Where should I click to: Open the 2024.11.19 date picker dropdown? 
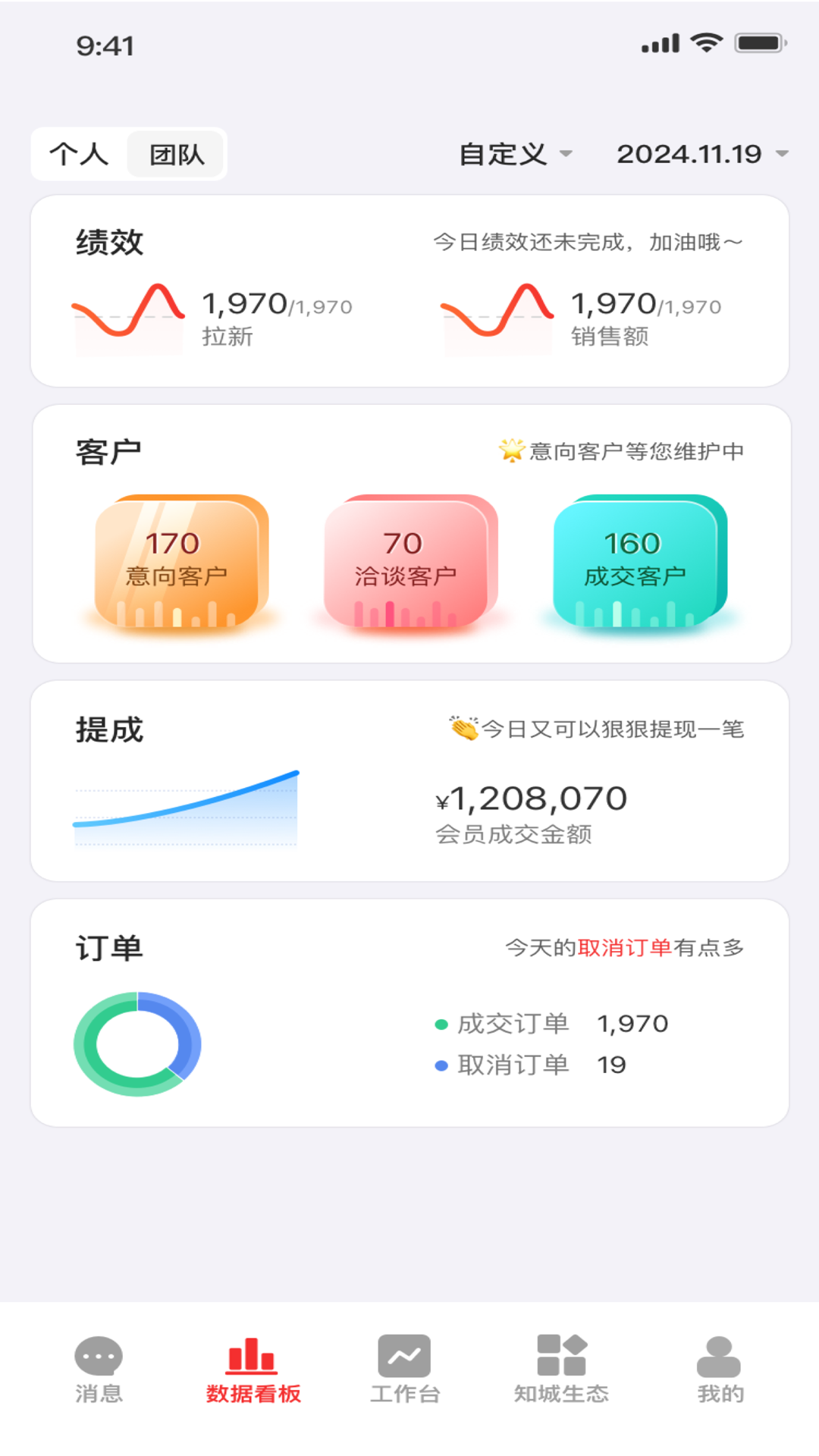pos(689,154)
